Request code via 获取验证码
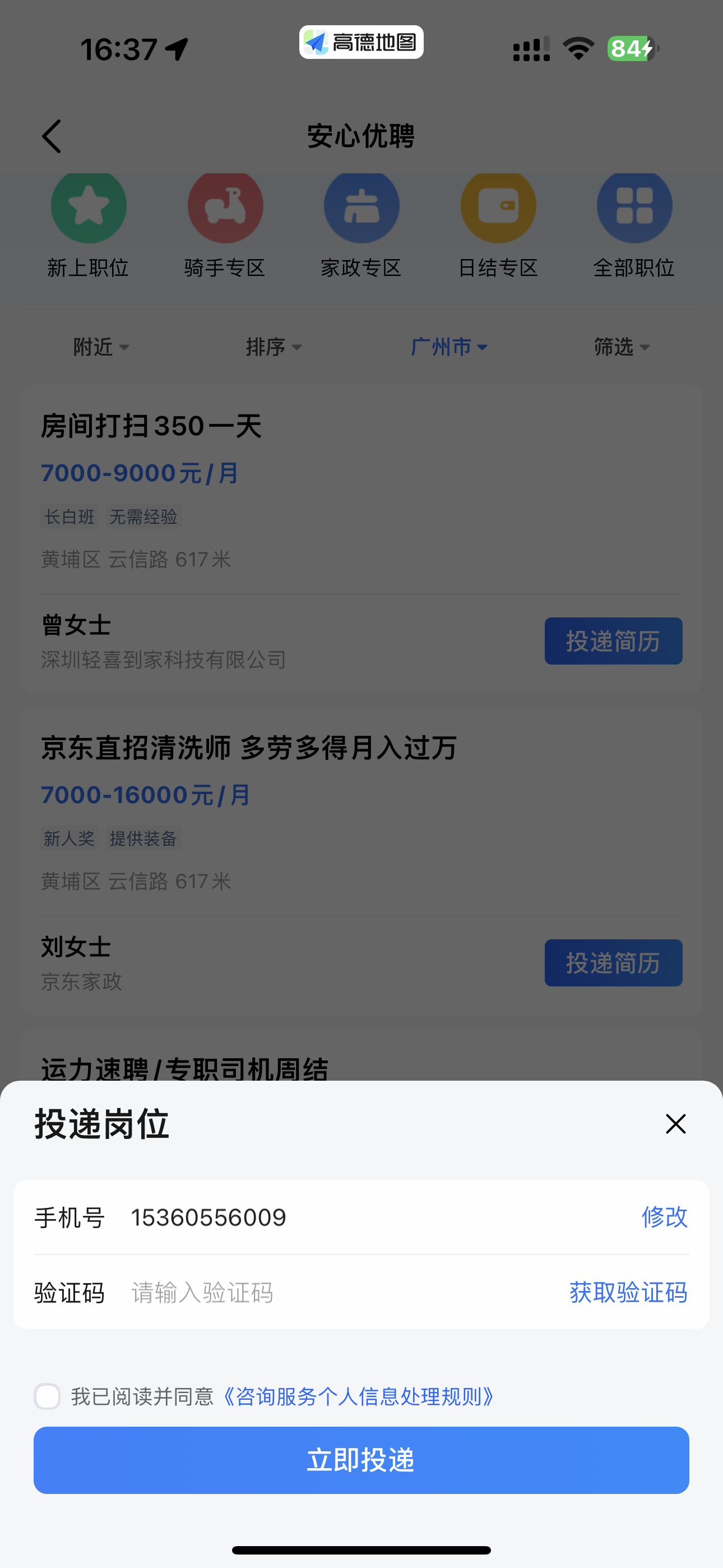Viewport: 723px width, 1568px height. point(628,1292)
